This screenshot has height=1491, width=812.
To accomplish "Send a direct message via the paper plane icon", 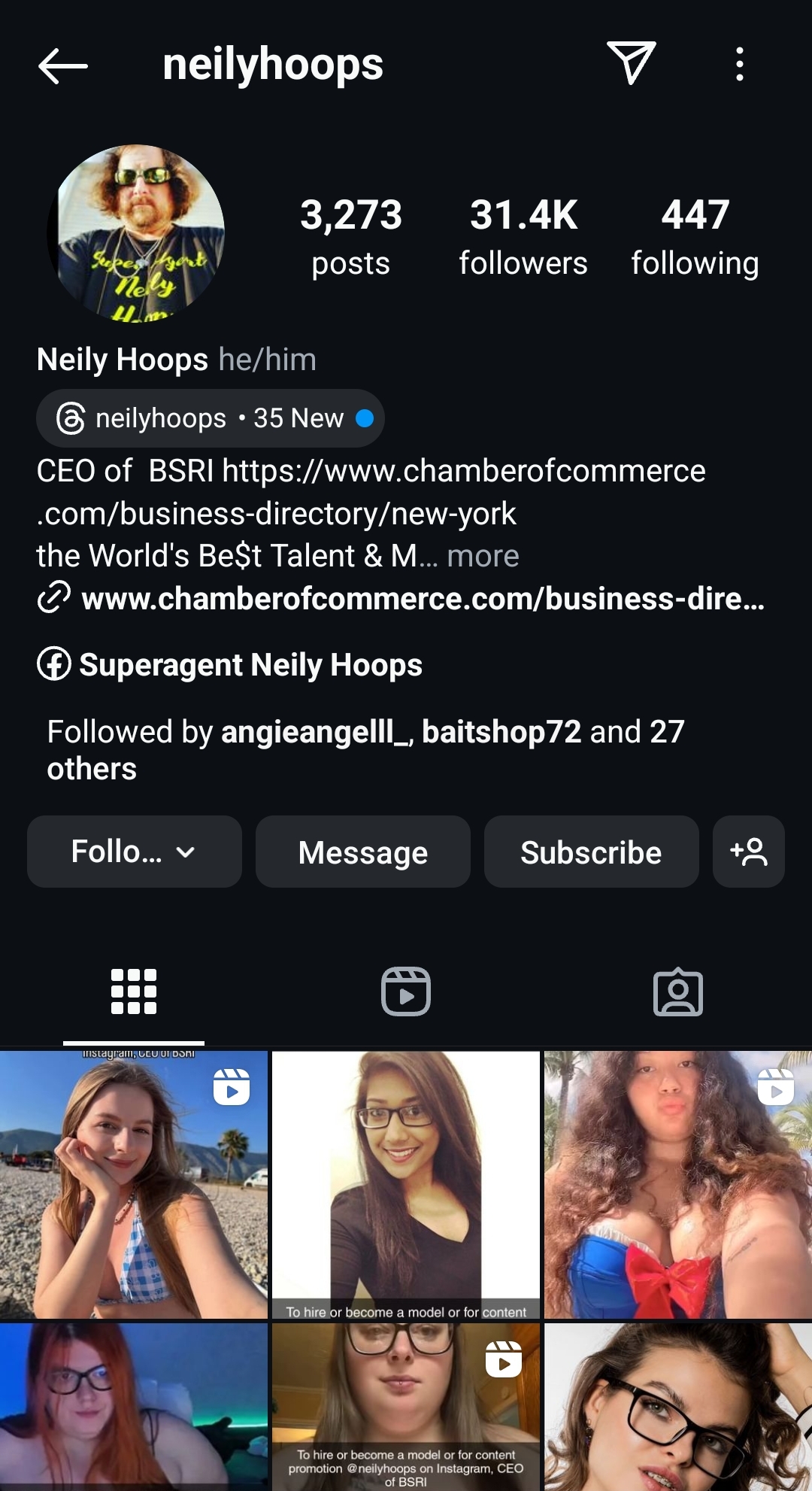I will pyautogui.click(x=631, y=63).
